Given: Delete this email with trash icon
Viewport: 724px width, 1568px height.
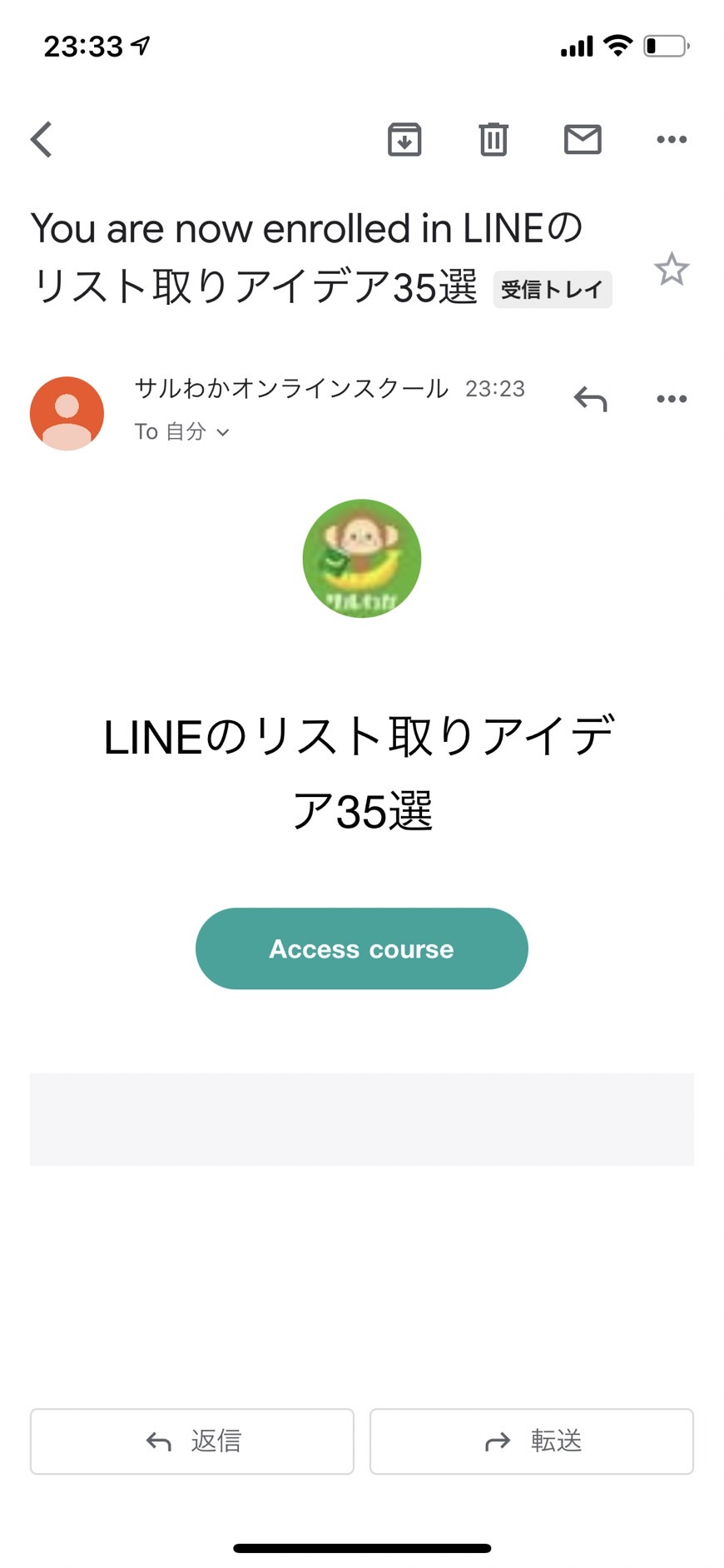Looking at the screenshot, I should click(493, 139).
